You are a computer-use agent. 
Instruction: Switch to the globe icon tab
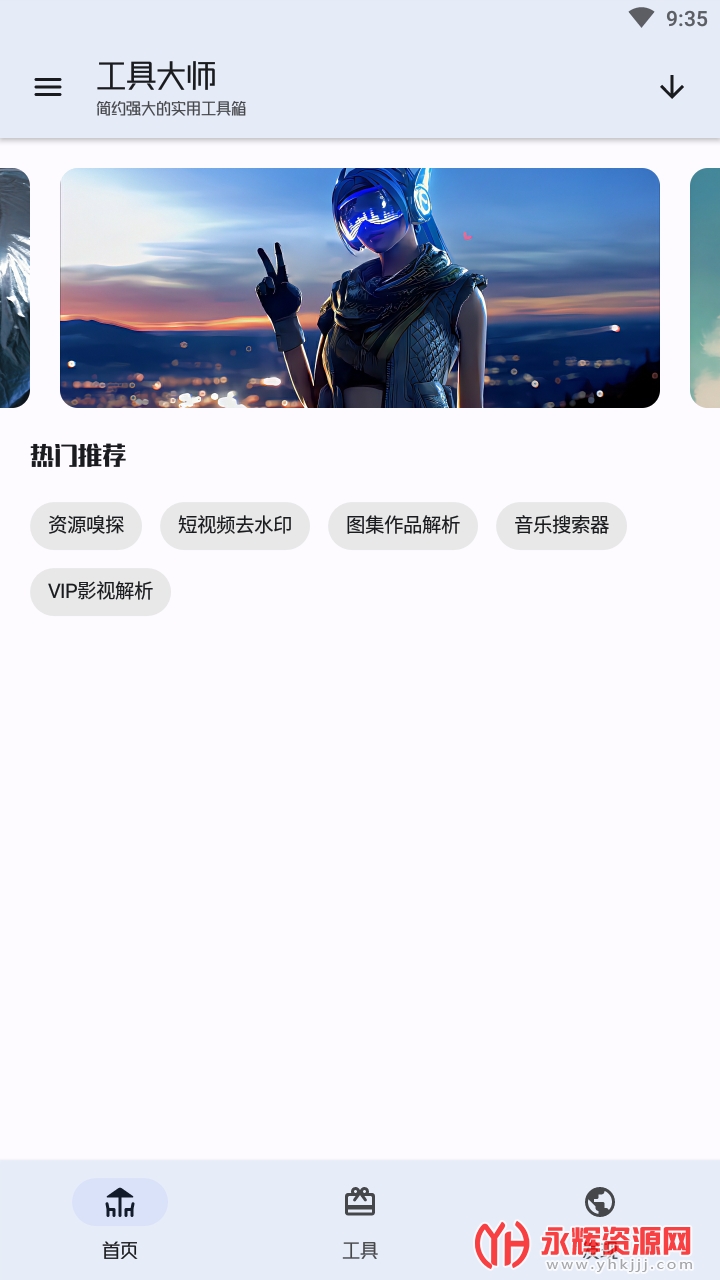point(600,1204)
